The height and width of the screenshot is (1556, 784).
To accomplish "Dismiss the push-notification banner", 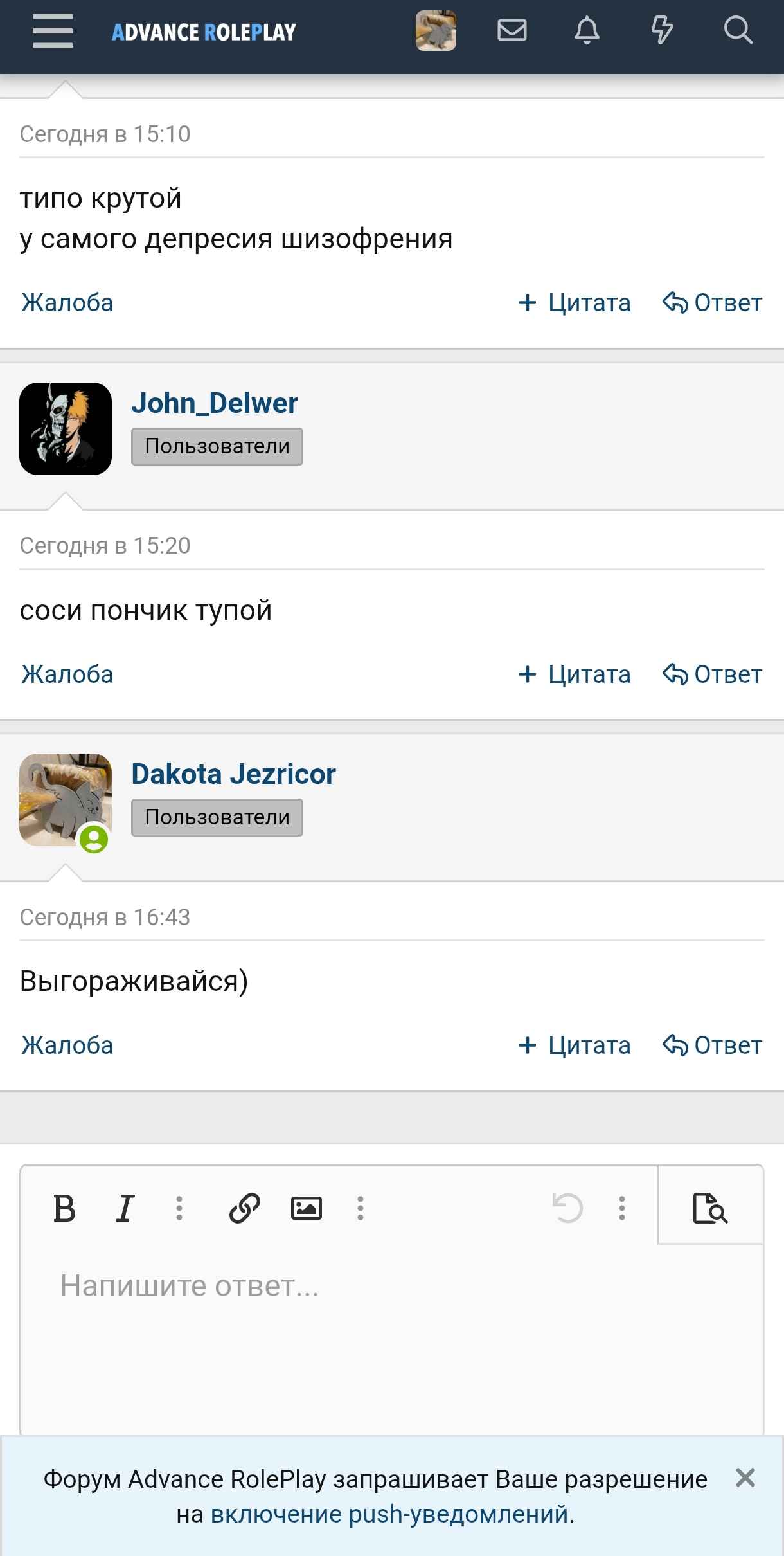I will pyautogui.click(x=745, y=1478).
